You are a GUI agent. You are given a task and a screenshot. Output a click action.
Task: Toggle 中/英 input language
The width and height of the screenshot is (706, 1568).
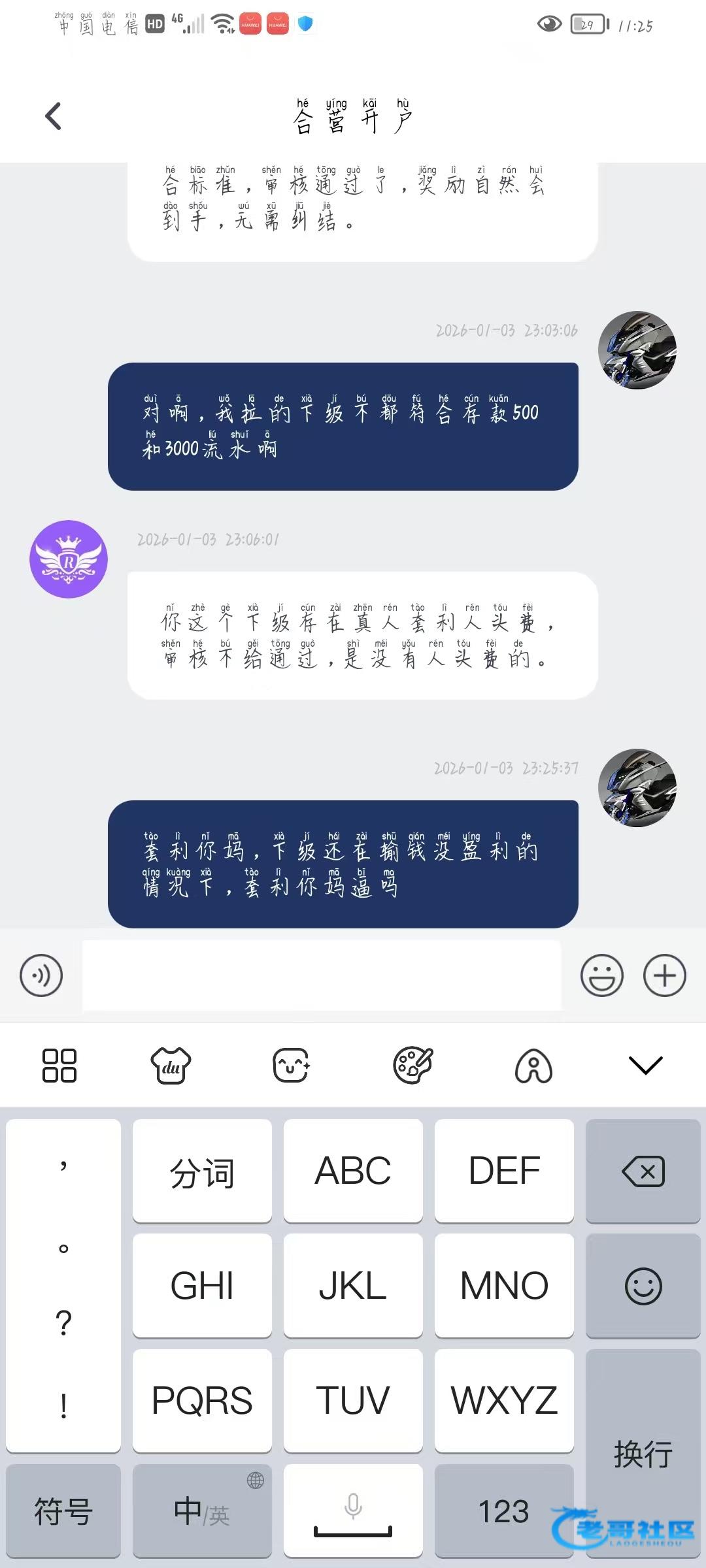click(x=202, y=1511)
